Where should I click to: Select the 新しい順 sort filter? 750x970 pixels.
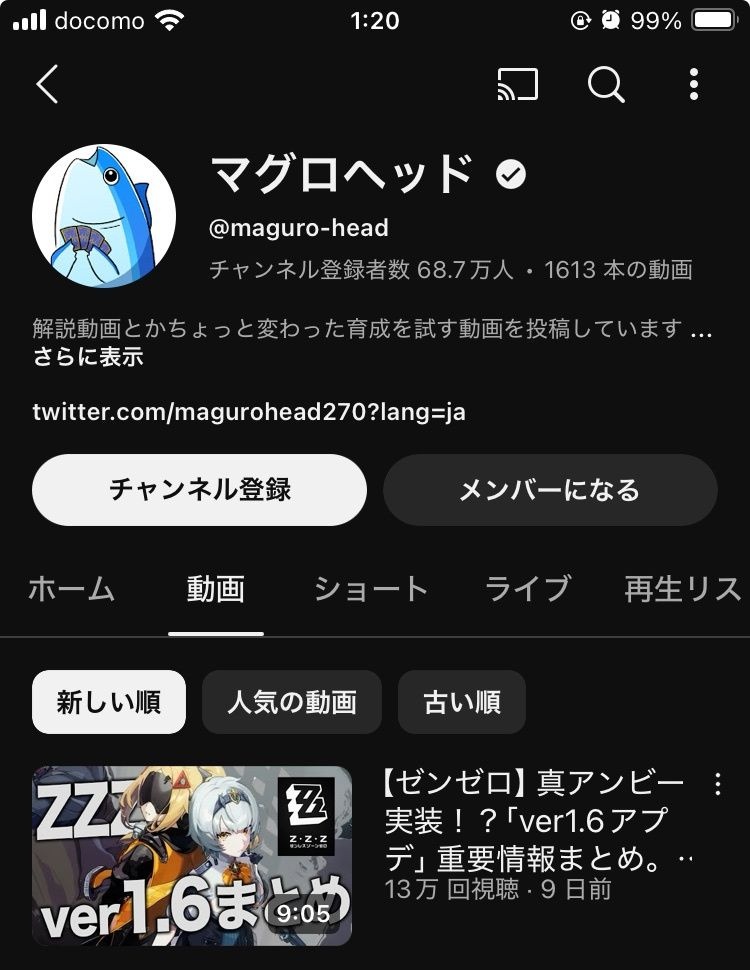click(108, 702)
